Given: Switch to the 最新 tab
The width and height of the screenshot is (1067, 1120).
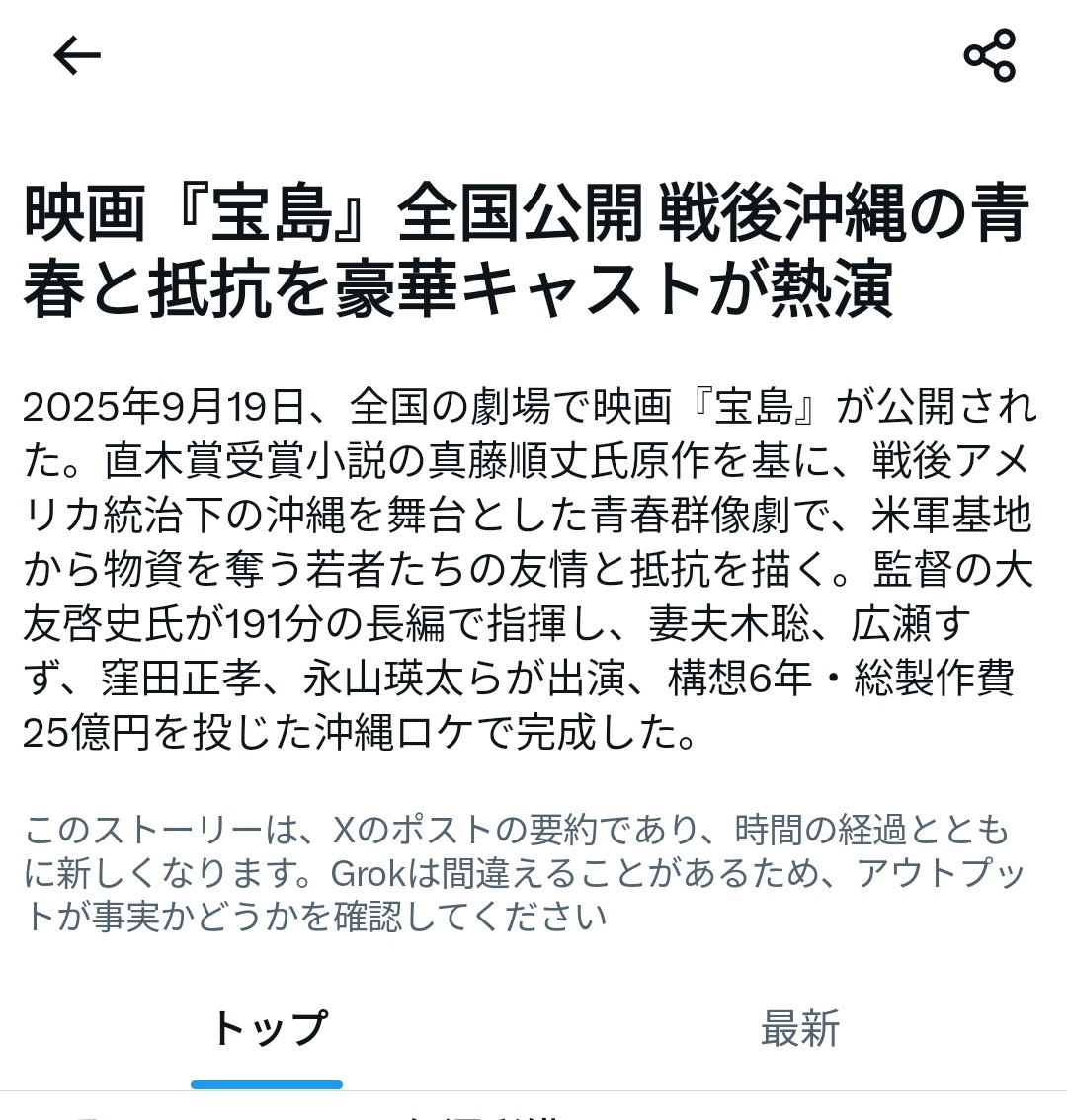Looking at the screenshot, I should [799, 1029].
